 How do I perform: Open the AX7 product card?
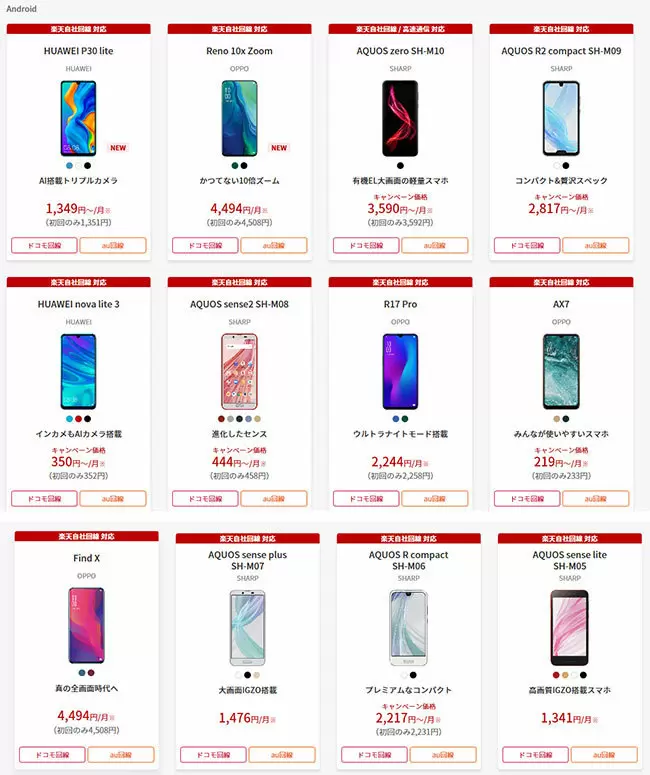pyautogui.click(x=561, y=360)
